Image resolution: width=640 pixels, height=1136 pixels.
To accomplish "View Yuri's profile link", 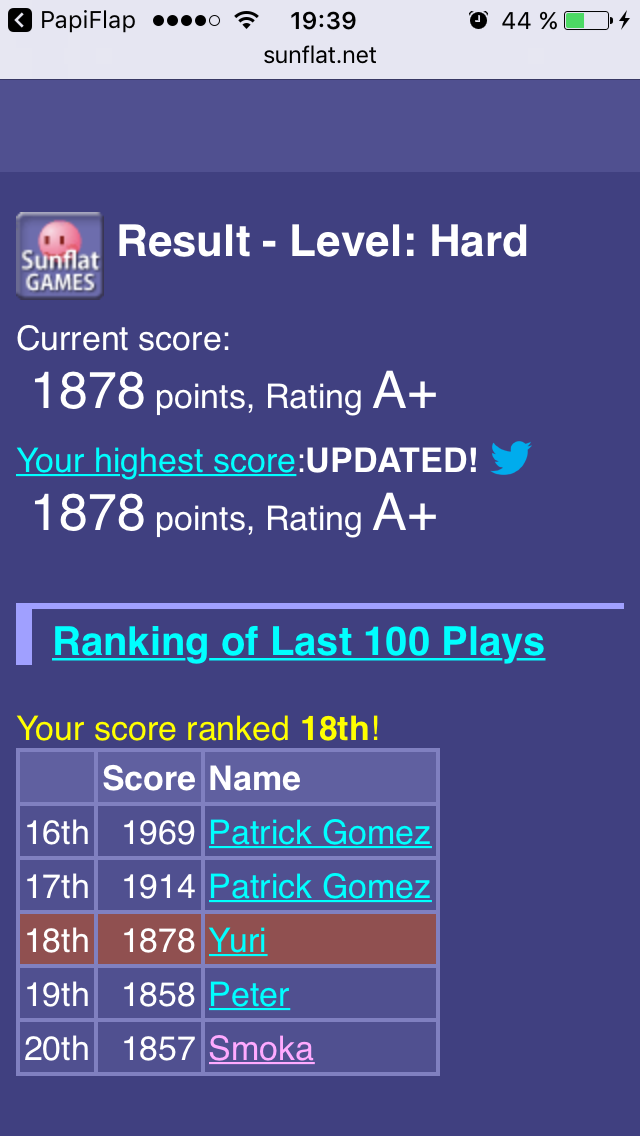I will point(238,940).
